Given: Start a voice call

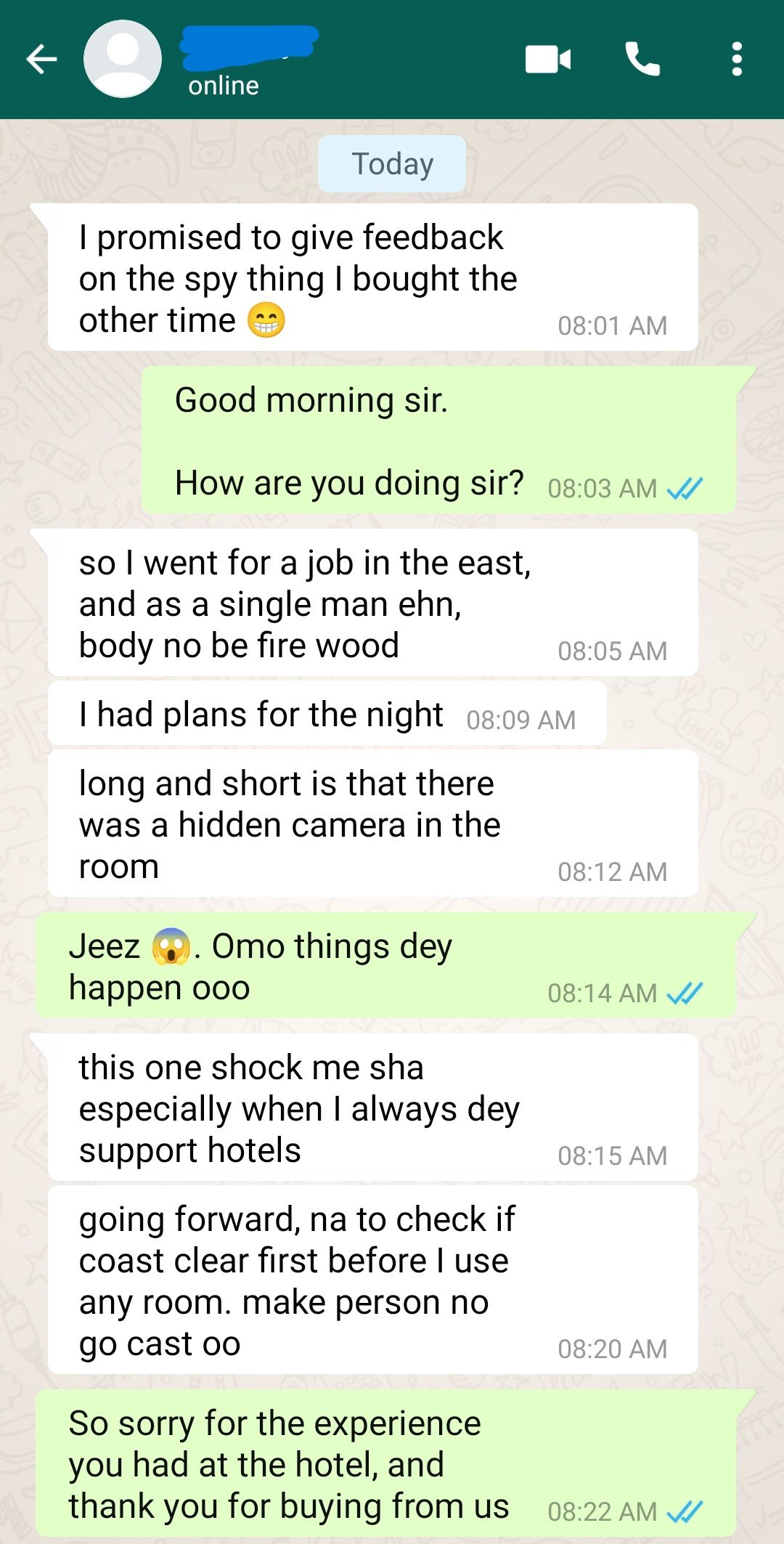Looking at the screenshot, I should [642, 59].
